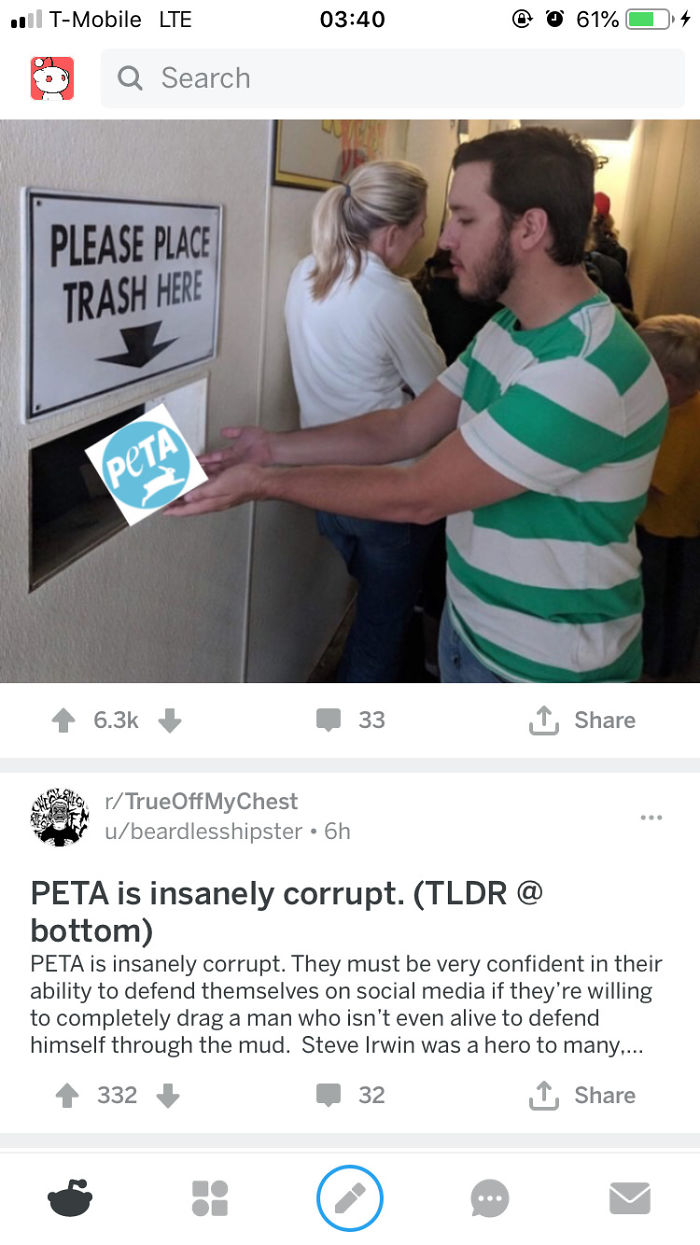Viewport: 700px width, 1245px height.
Task: Switch to the Inbox mail tab
Action: coord(630,1197)
